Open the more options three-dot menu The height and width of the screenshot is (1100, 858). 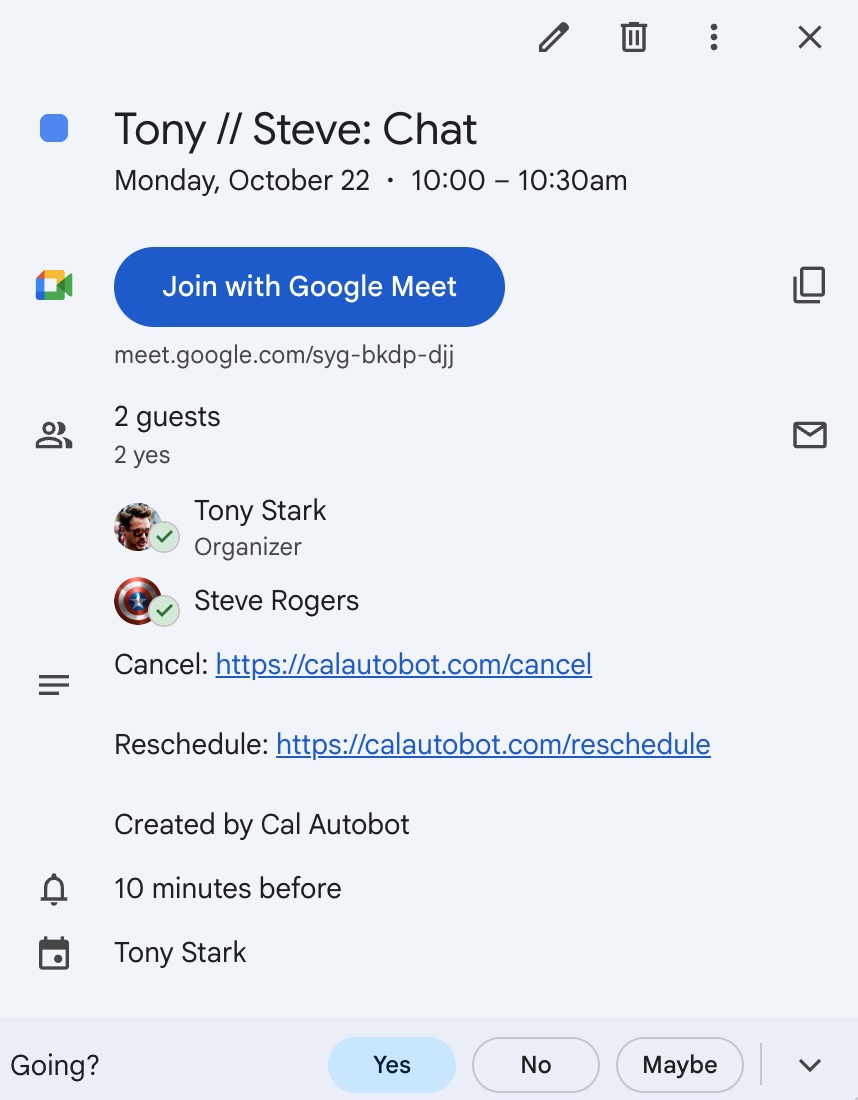[x=714, y=37]
